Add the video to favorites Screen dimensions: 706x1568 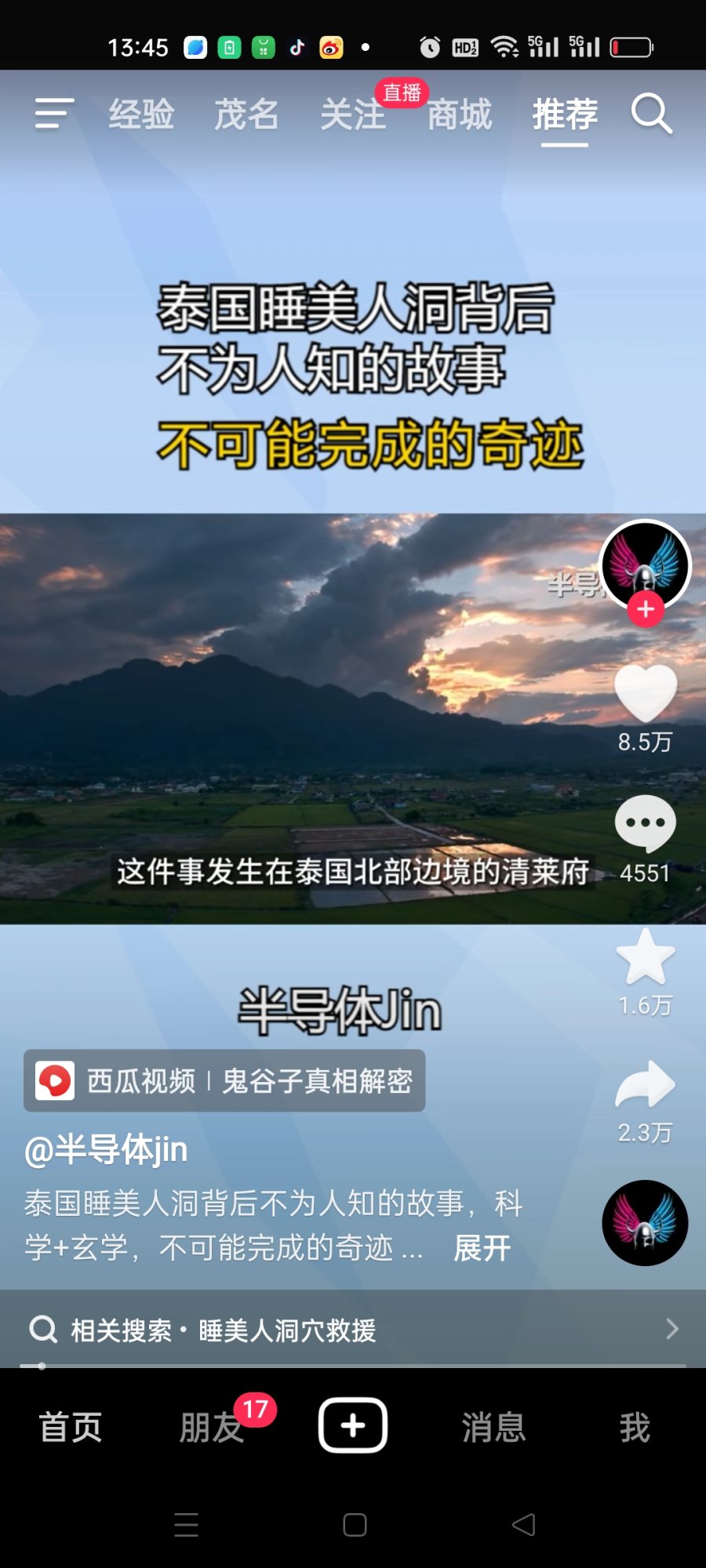(x=646, y=957)
